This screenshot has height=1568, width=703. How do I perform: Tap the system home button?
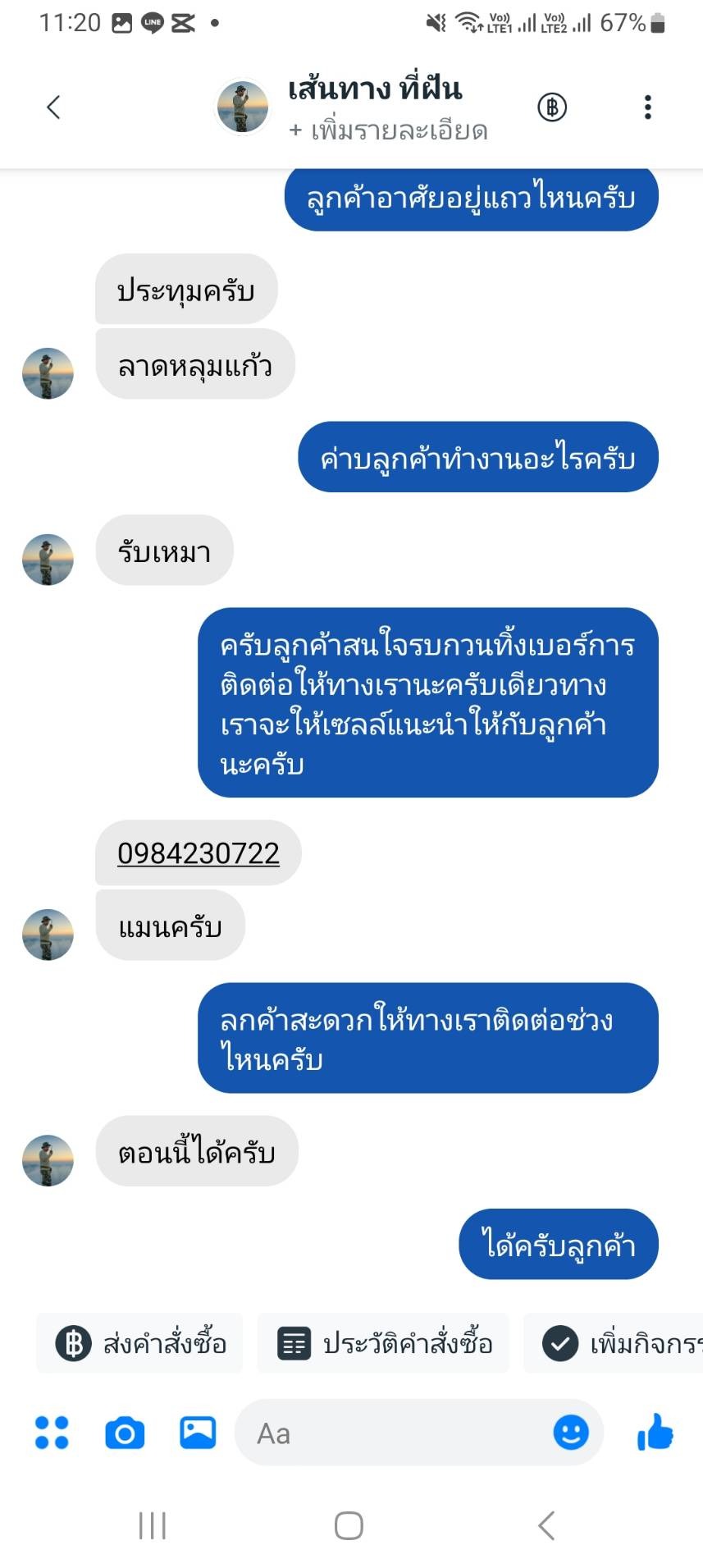(x=349, y=1526)
